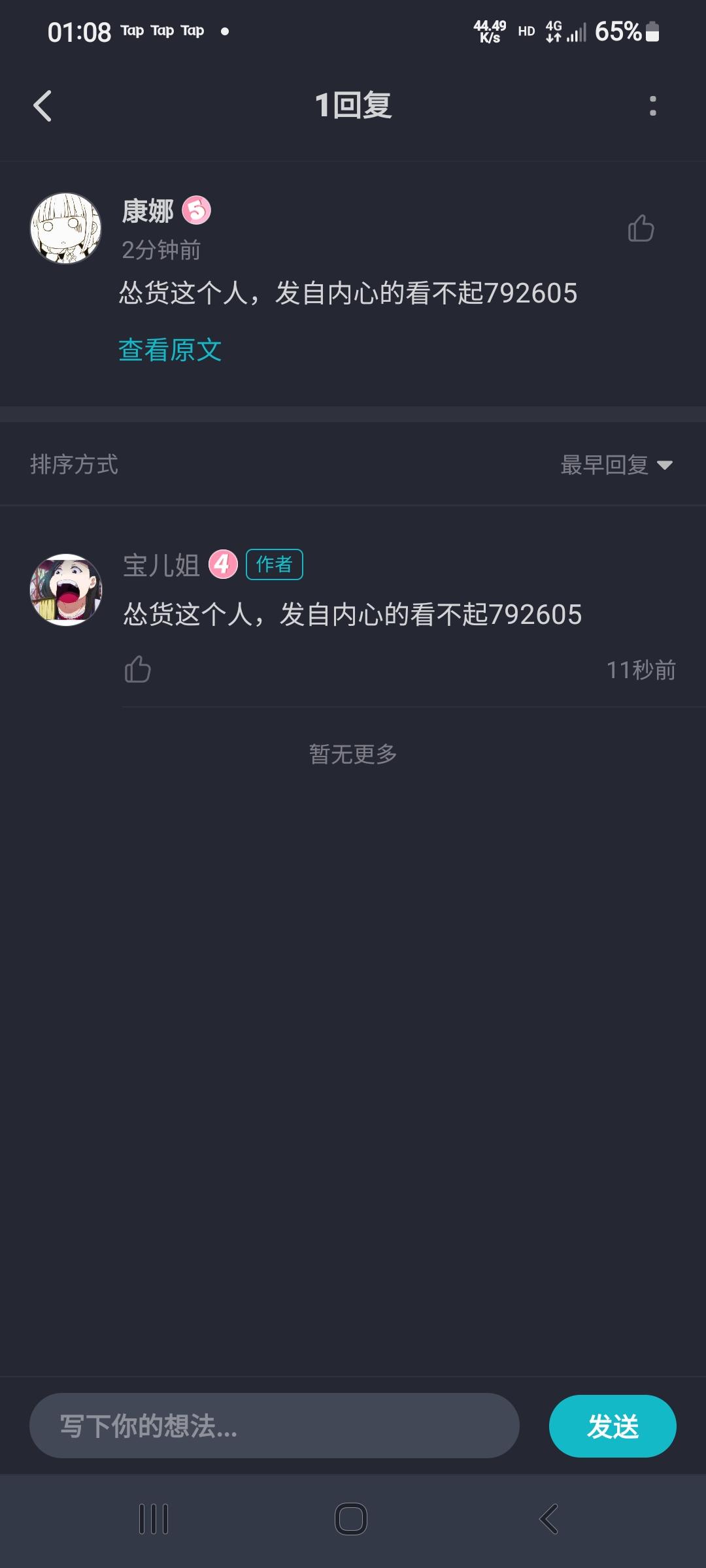The image size is (706, 1568).
Task: Tap the back arrow to exit replies
Action: coord(43,106)
